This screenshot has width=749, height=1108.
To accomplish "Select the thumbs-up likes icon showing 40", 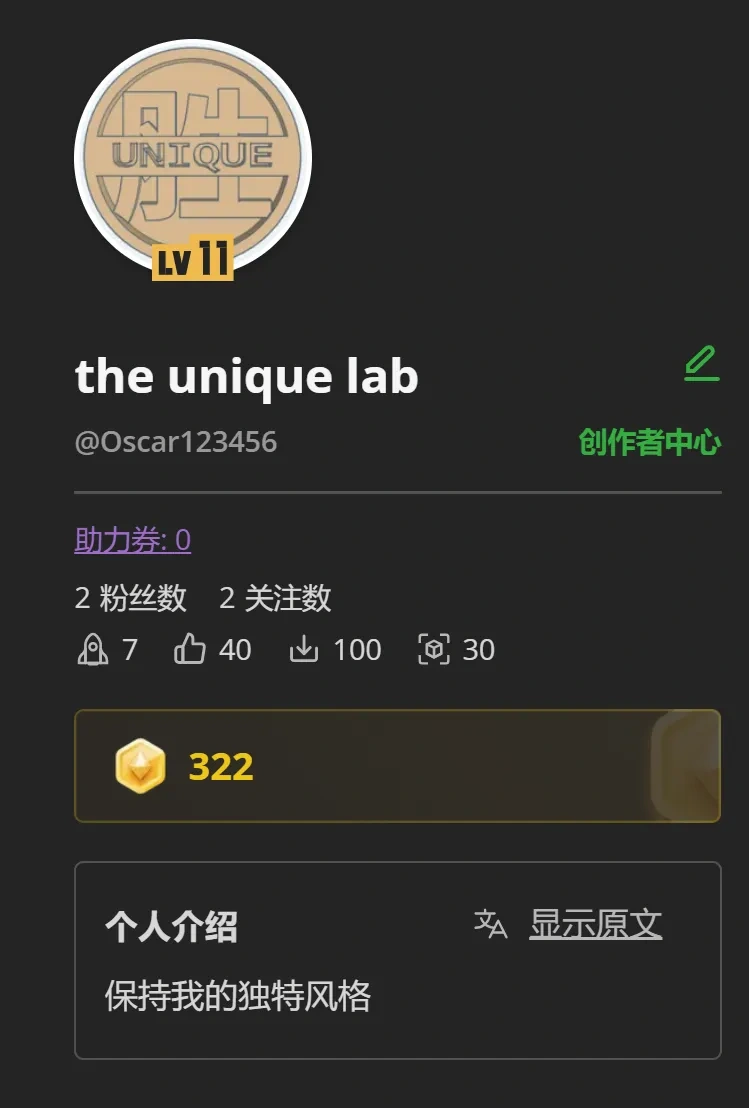I will [x=191, y=650].
